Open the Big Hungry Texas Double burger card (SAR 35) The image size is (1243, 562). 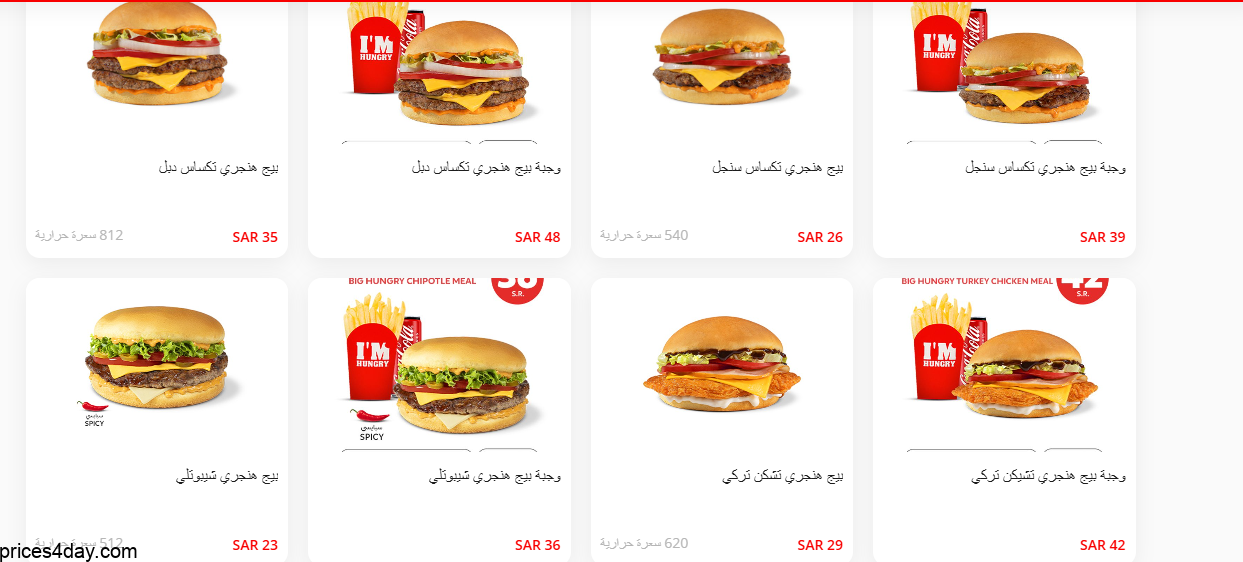[x=157, y=130]
